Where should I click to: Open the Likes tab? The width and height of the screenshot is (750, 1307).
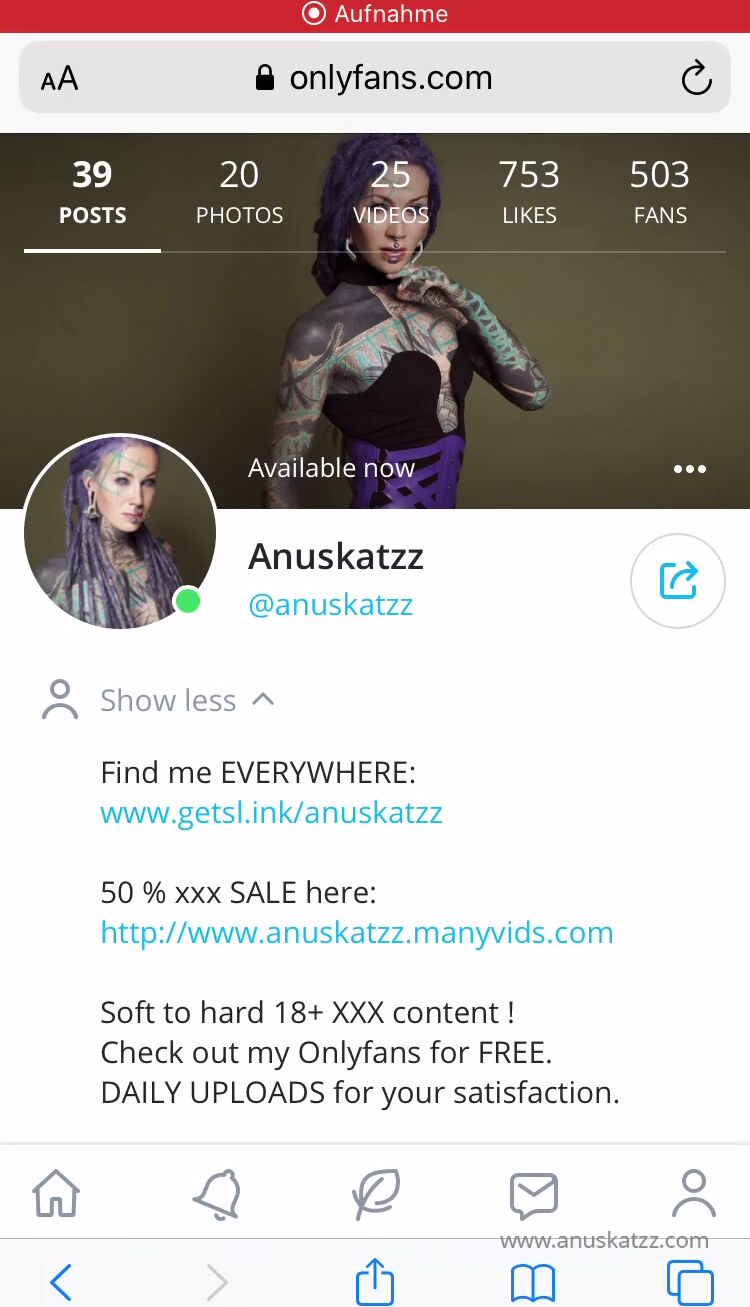coord(529,192)
